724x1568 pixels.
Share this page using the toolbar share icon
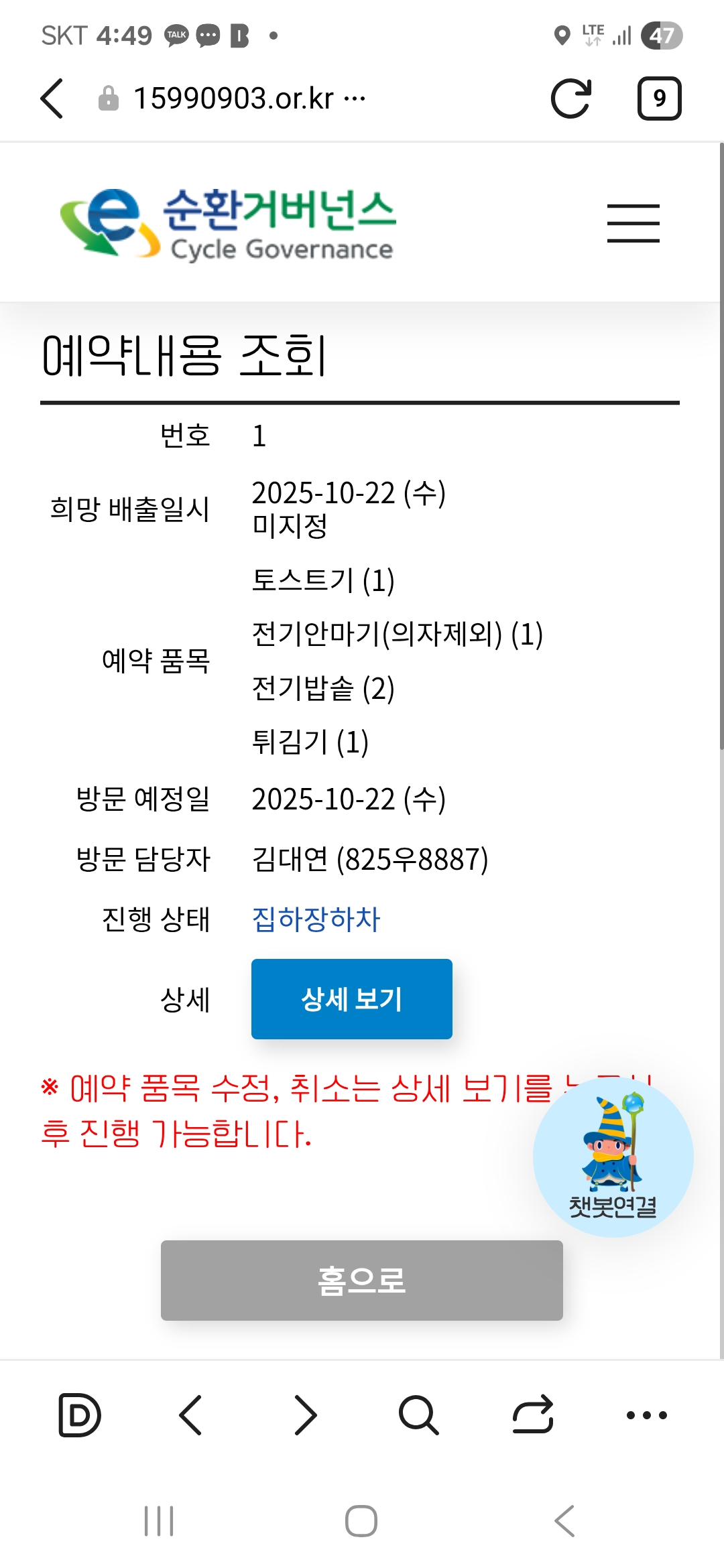533,1415
